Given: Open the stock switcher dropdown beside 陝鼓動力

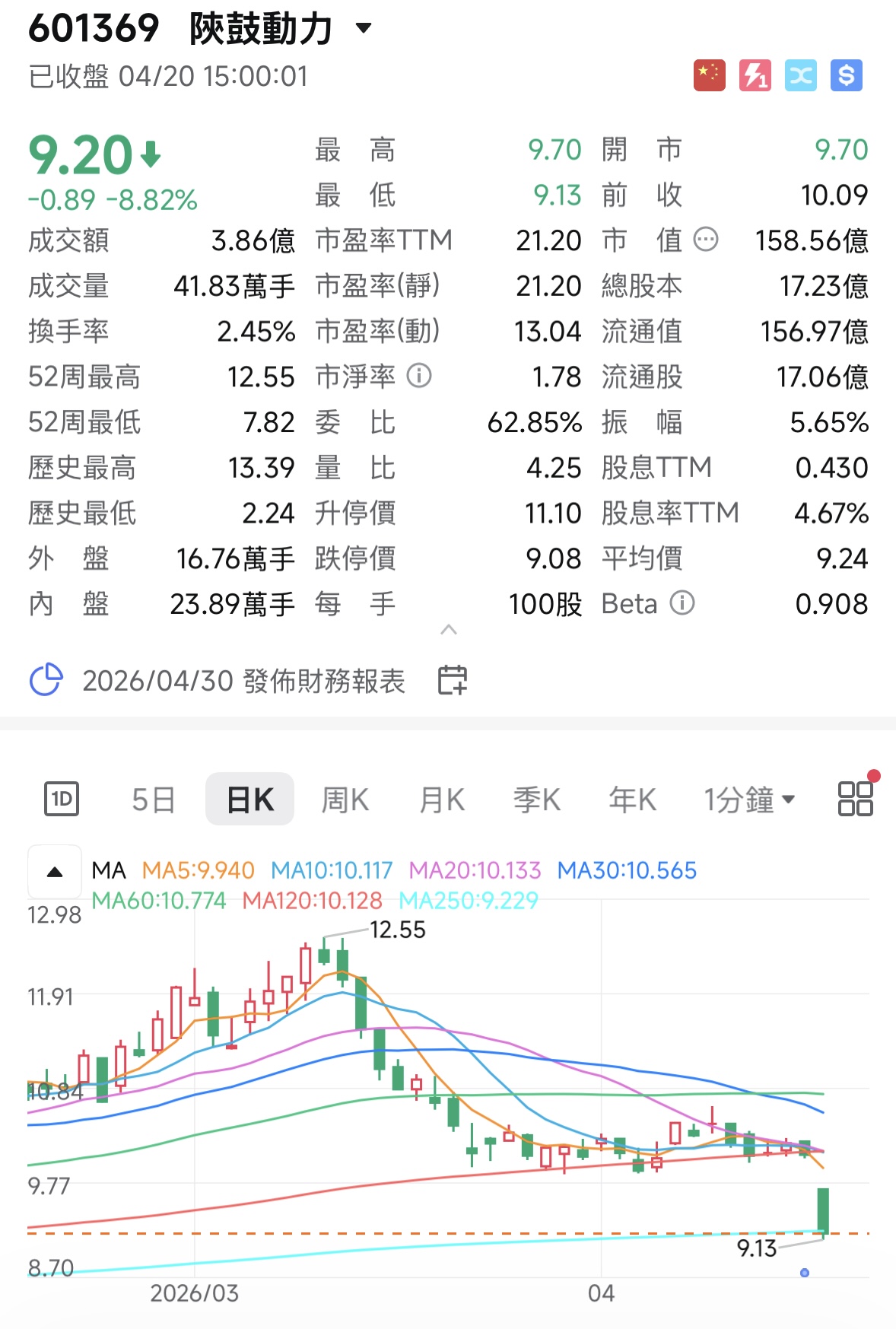Looking at the screenshot, I should click(x=364, y=29).
